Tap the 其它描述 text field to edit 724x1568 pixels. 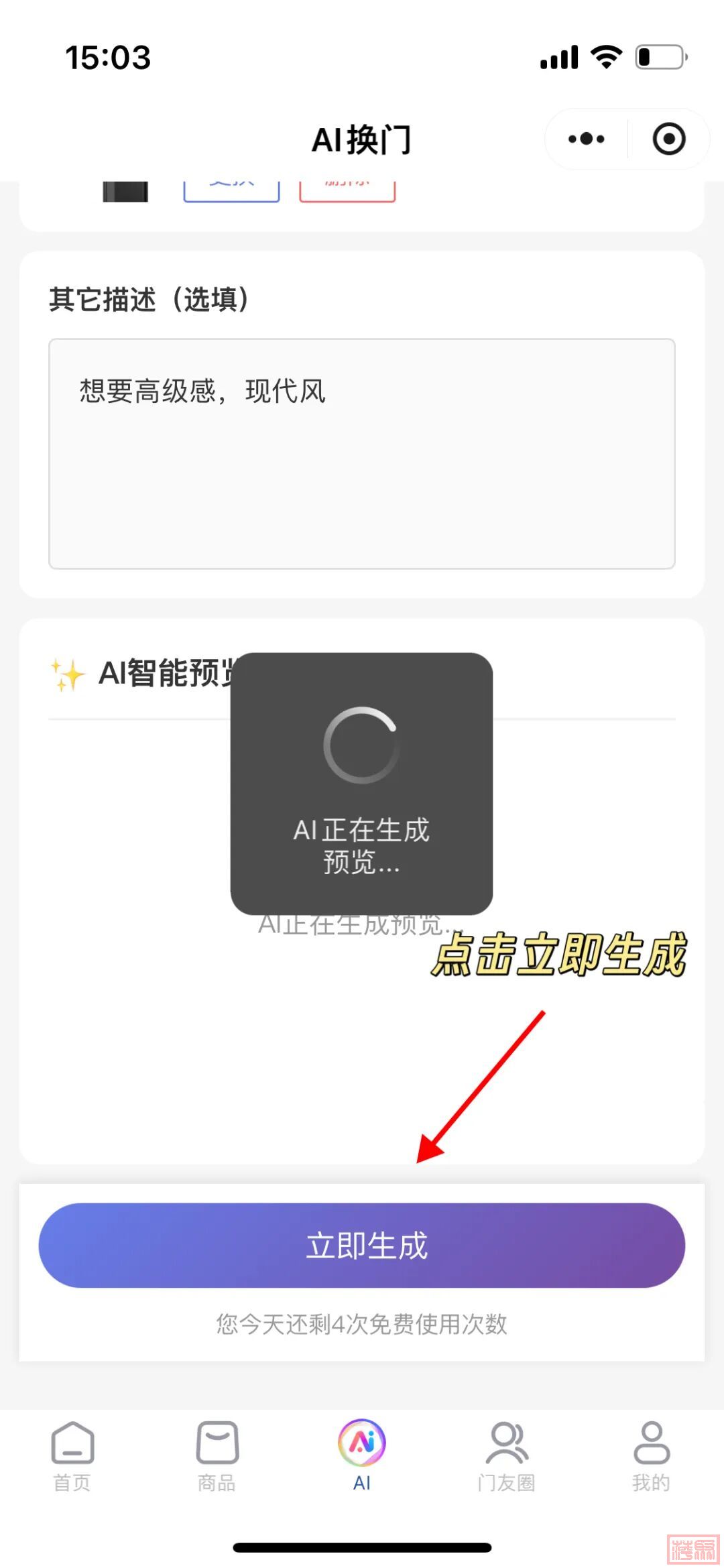[361, 453]
